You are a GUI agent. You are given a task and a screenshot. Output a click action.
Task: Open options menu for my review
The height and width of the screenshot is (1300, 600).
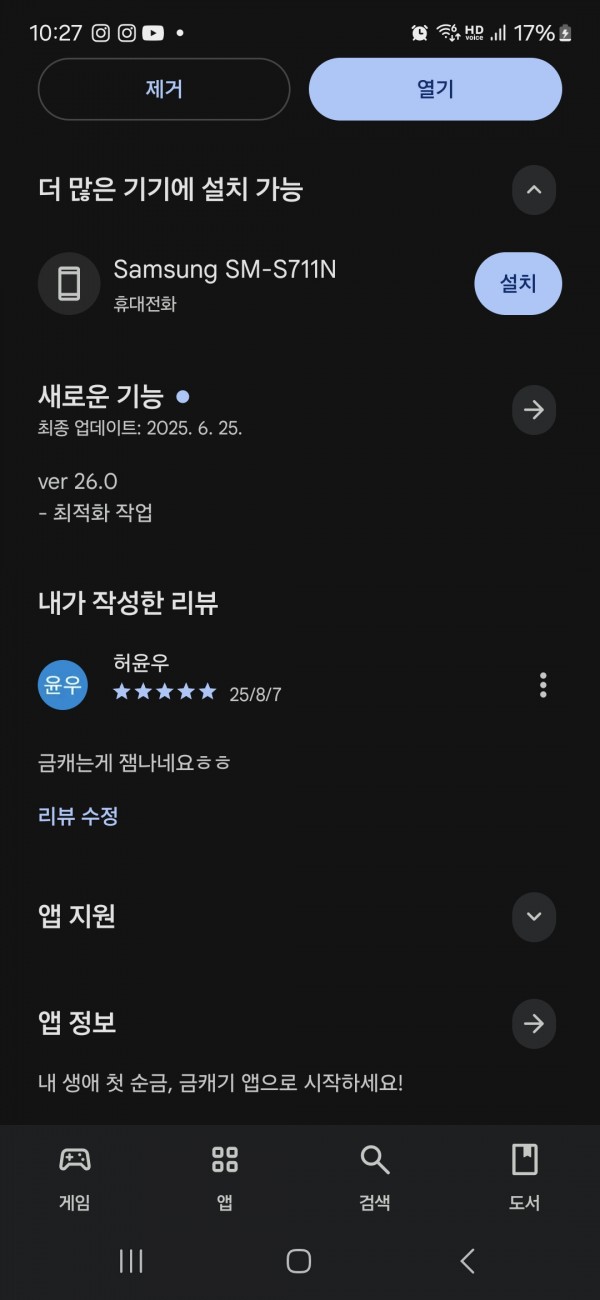[543, 685]
